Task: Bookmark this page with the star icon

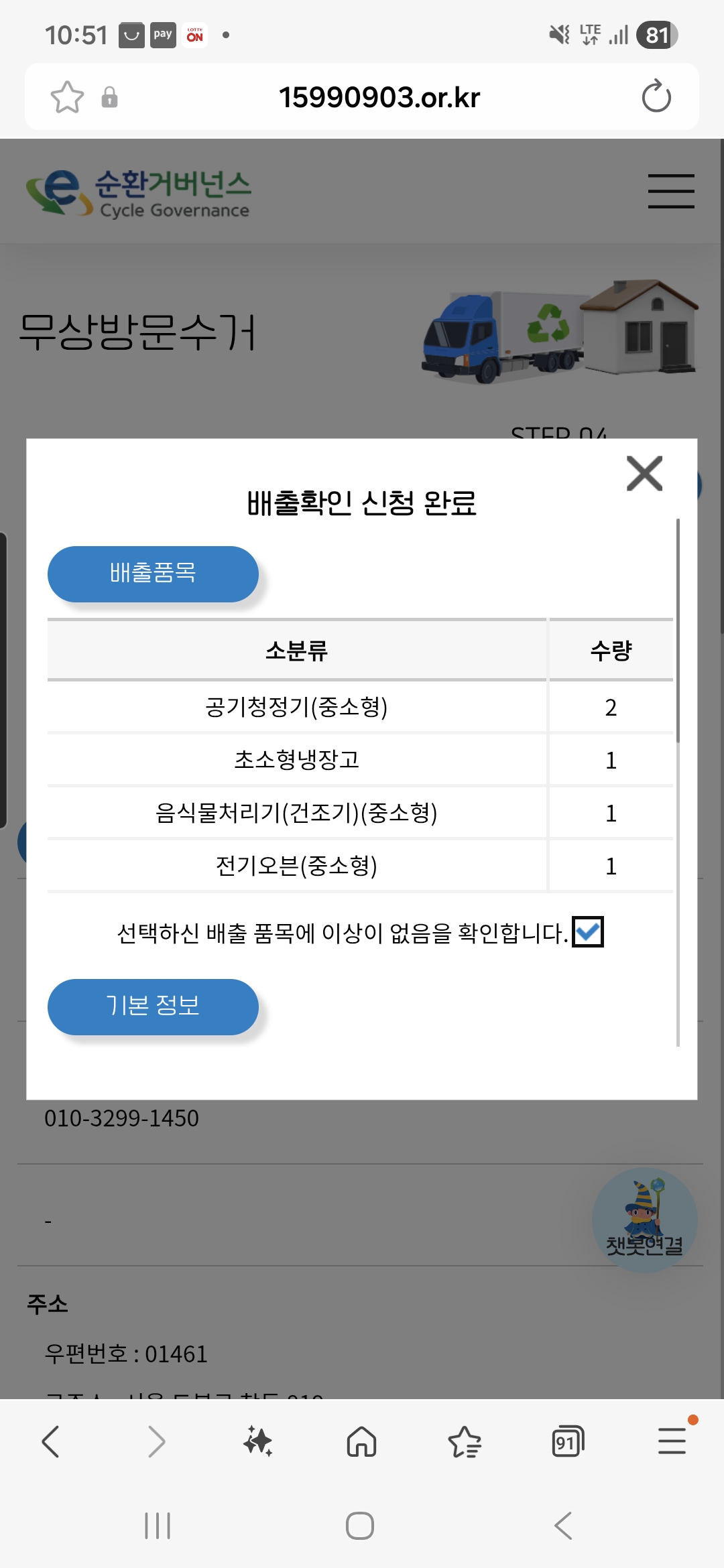Action: [67, 97]
